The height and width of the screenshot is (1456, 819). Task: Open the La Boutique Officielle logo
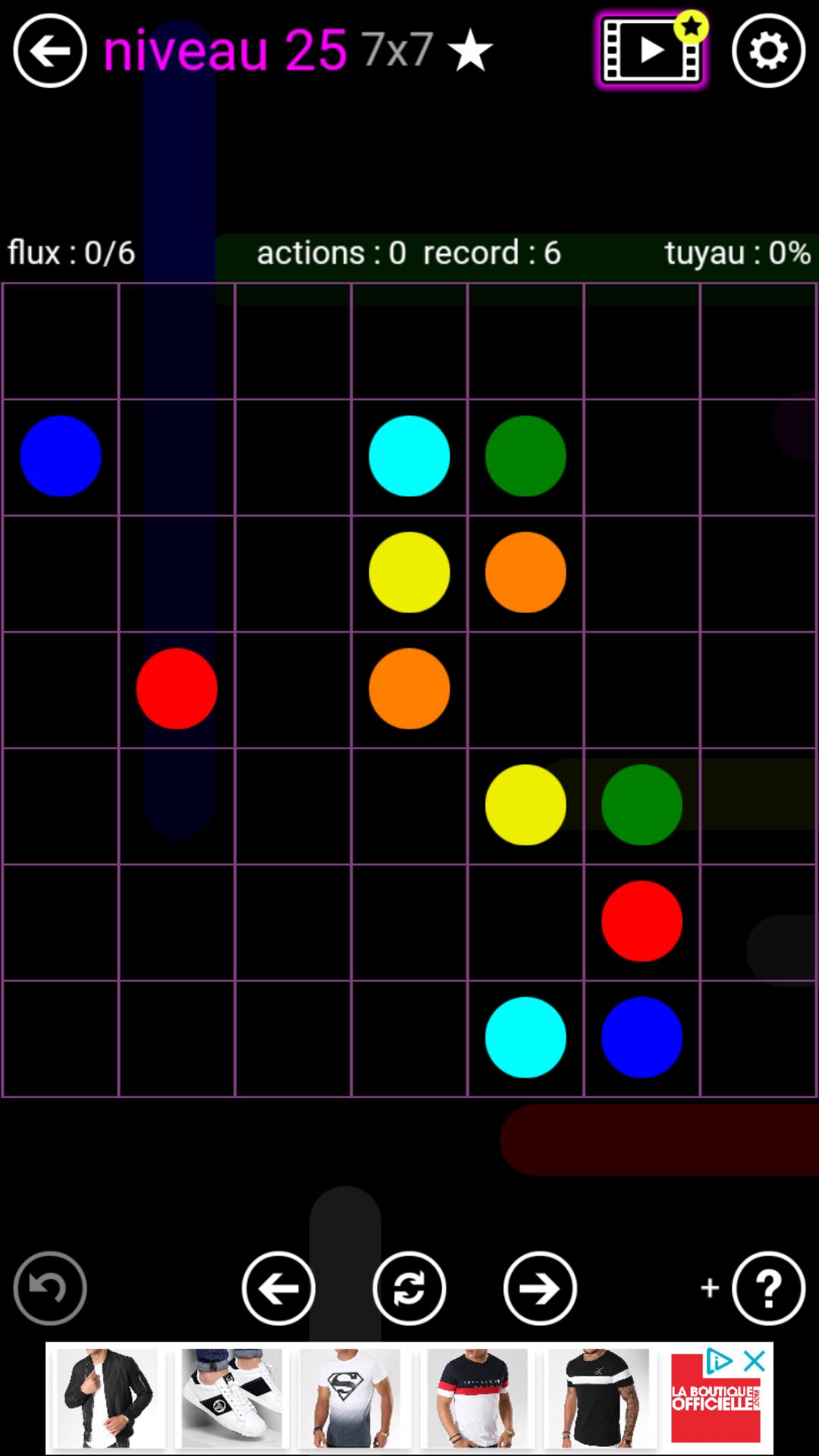[x=714, y=1409]
